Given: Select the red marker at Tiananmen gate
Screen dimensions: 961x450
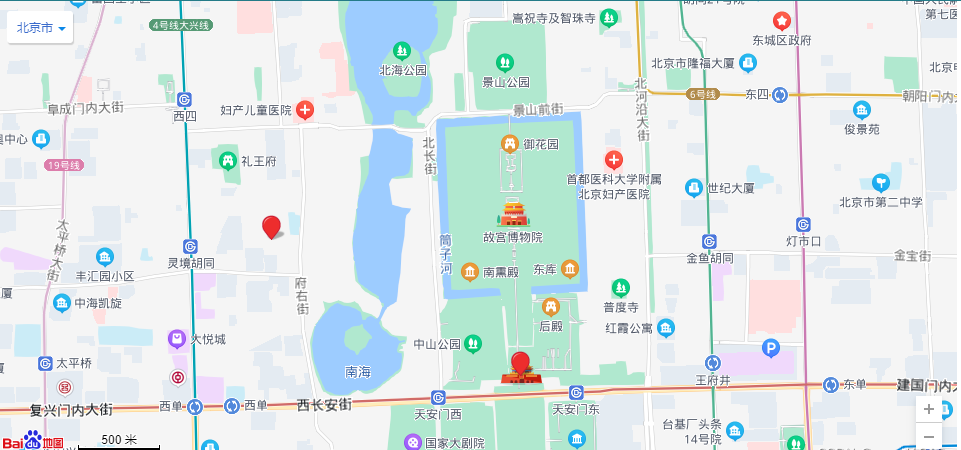Looking at the screenshot, I should click(520, 365).
